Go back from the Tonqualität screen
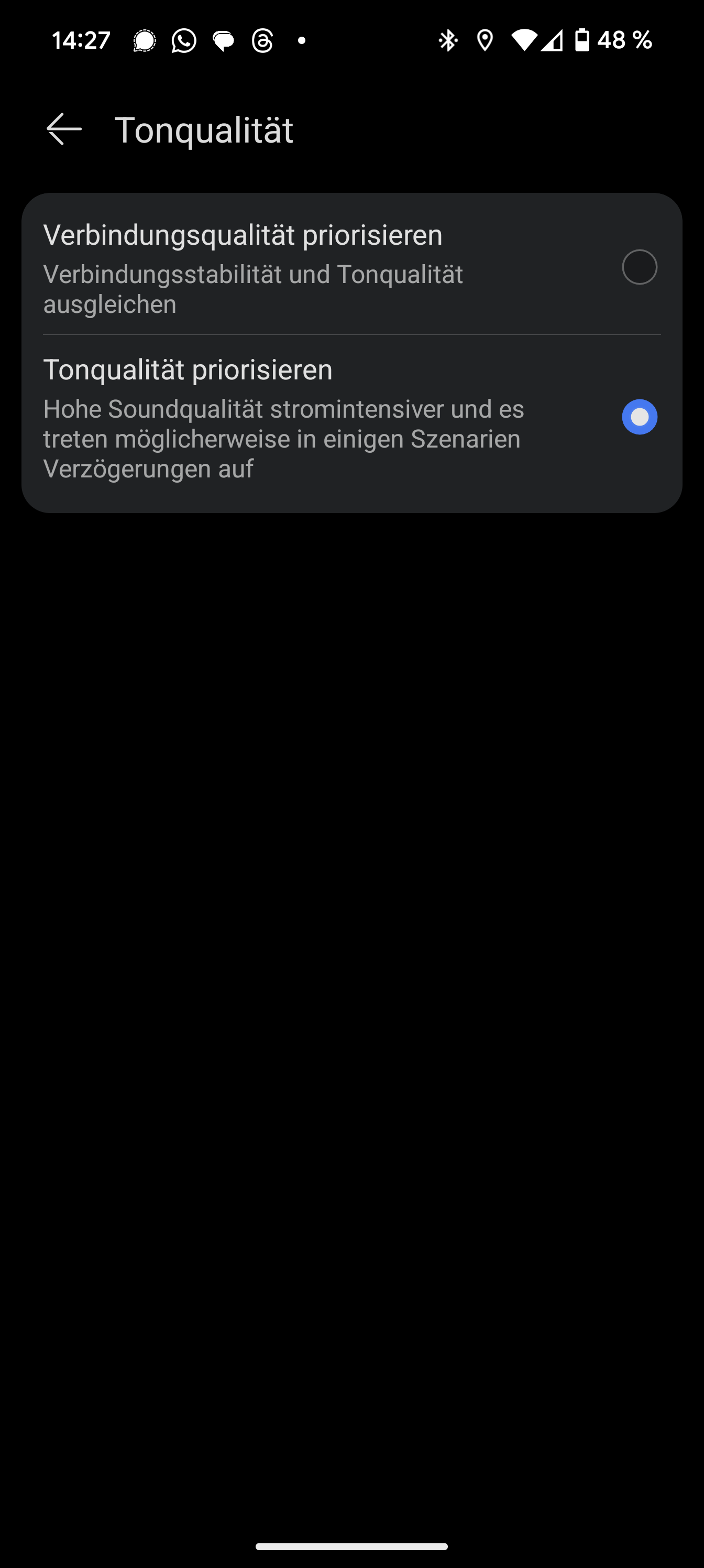Viewport: 704px width, 1568px height. [64, 129]
